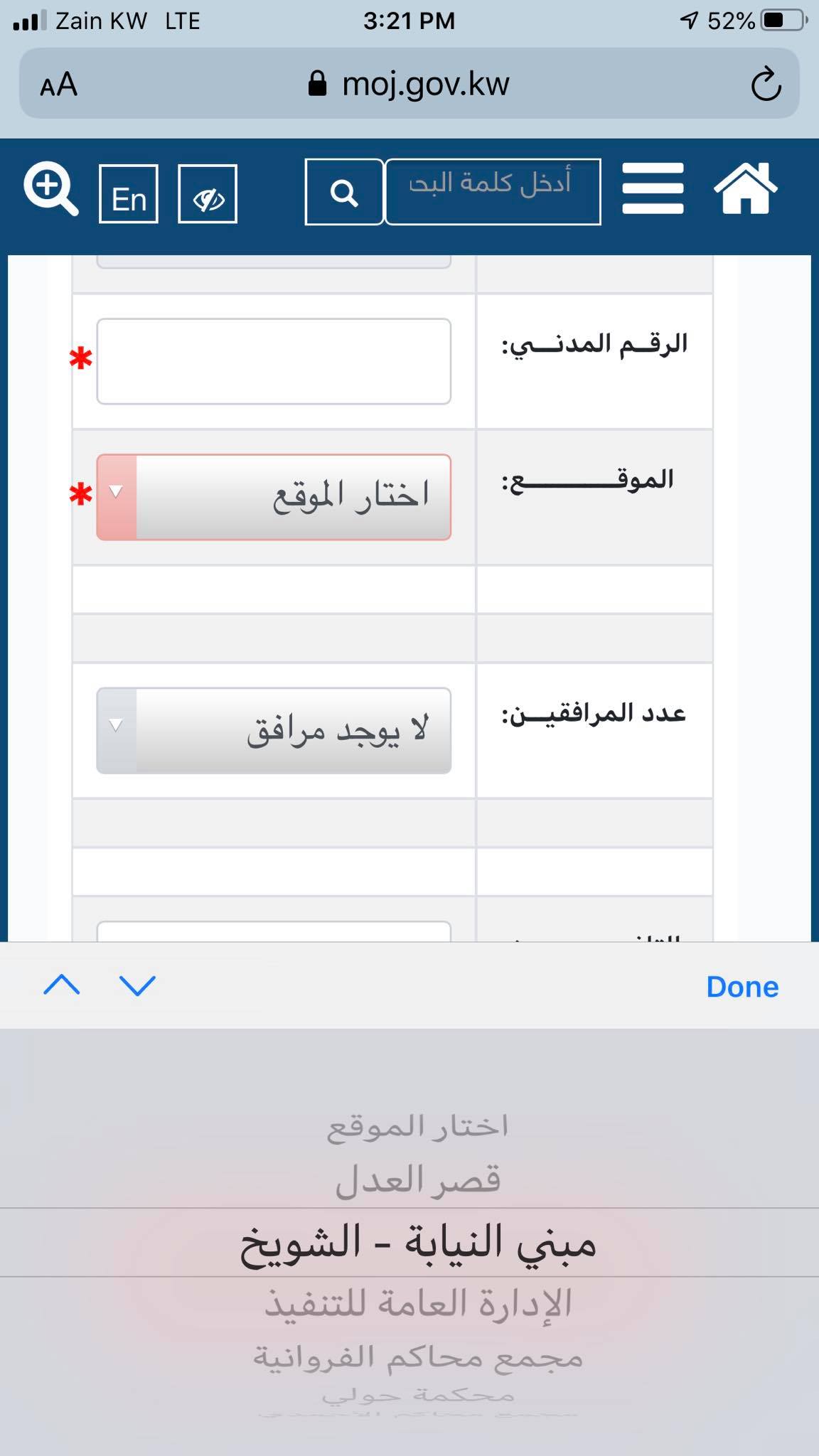Open the hamburger menu
Image resolution: width=819 pixels, height=1456 pixels.
pyautogui.click(x=653, y=188)
